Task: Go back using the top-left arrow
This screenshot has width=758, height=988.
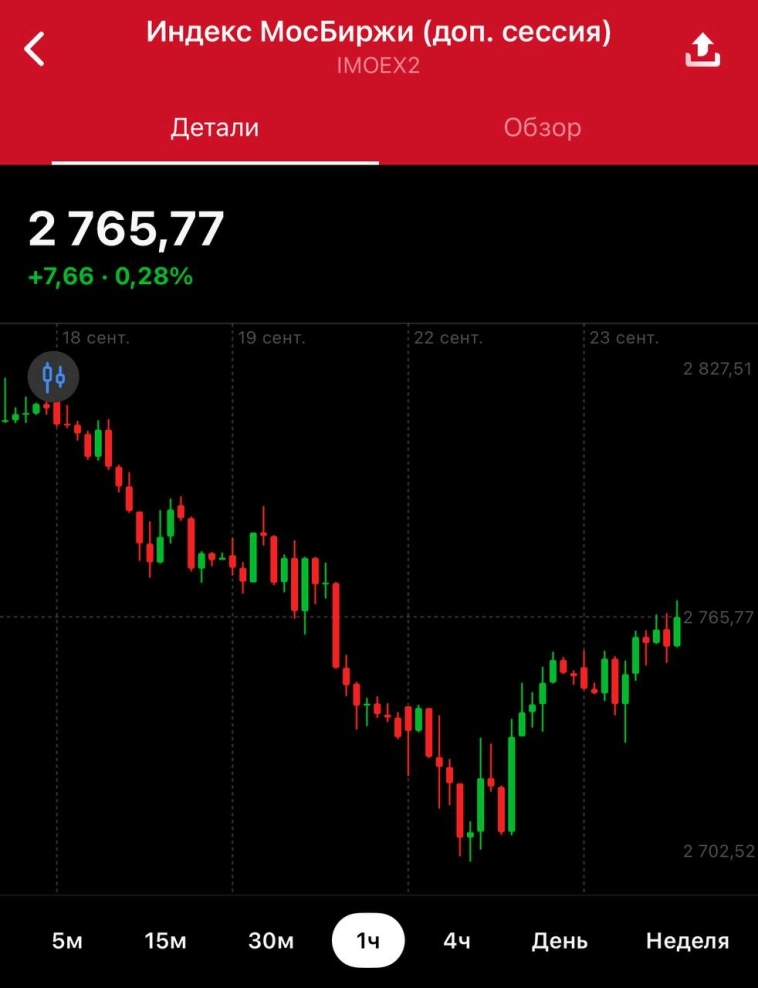Action: pyautogui.click(x=35, y=48)
